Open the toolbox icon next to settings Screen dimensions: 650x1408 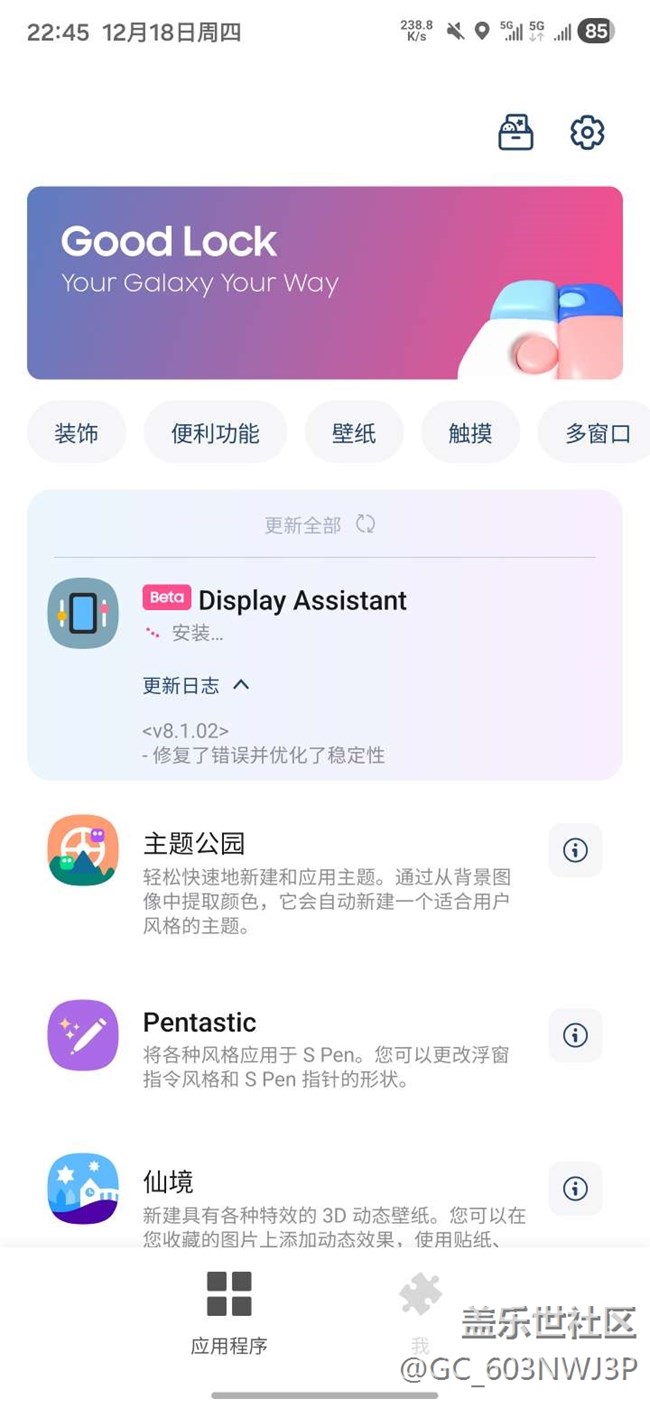(516, 132)
